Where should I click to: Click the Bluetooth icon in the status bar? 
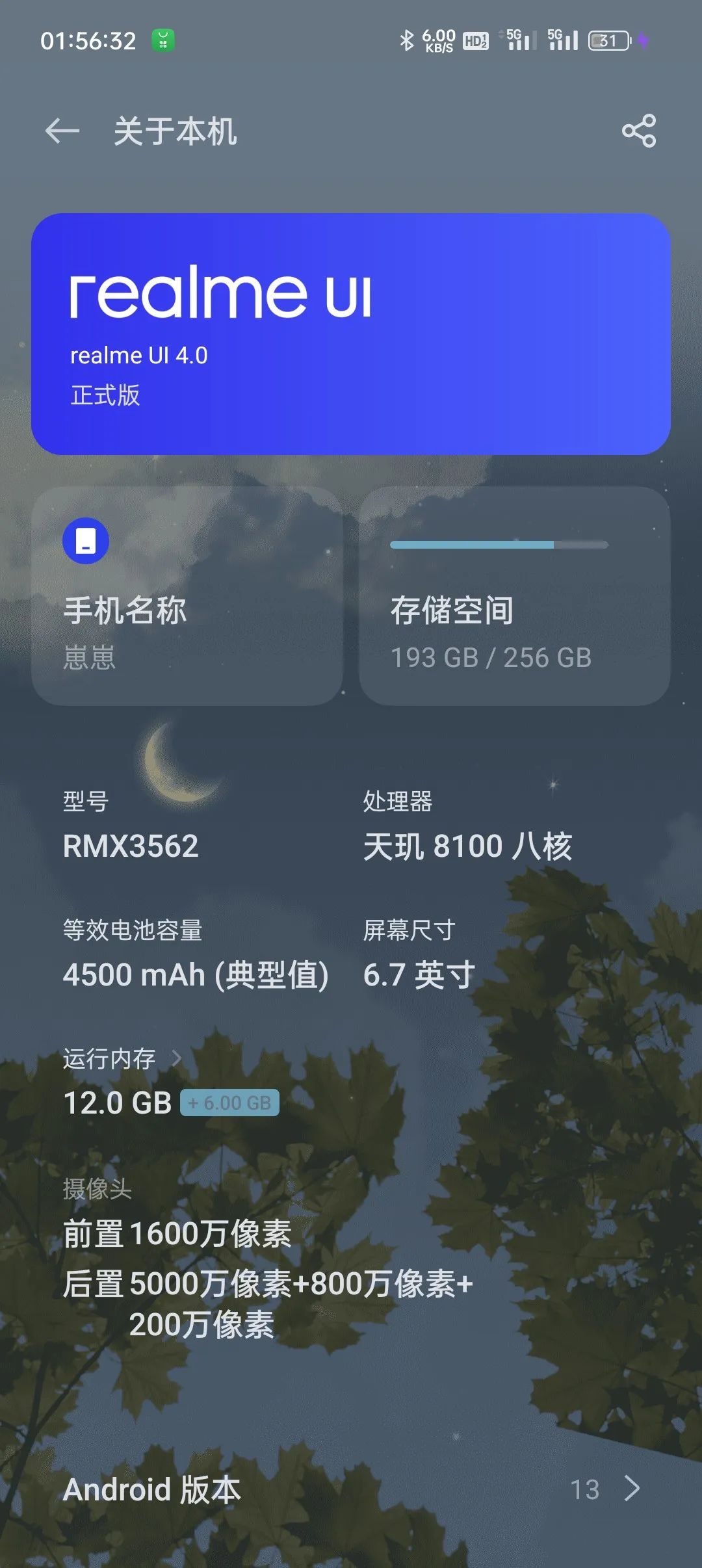tap(406, 40)
